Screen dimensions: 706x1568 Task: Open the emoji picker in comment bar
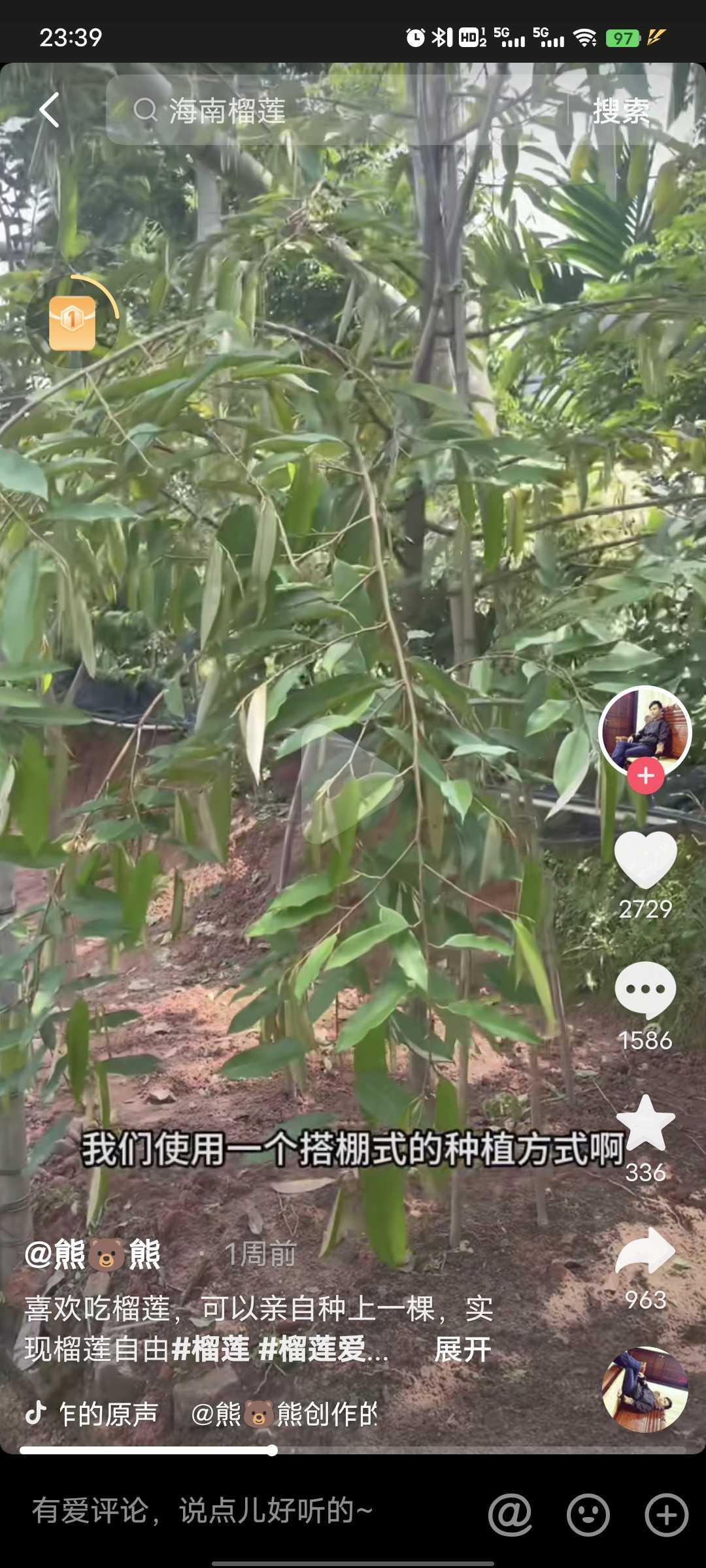tap(588, 1514)
